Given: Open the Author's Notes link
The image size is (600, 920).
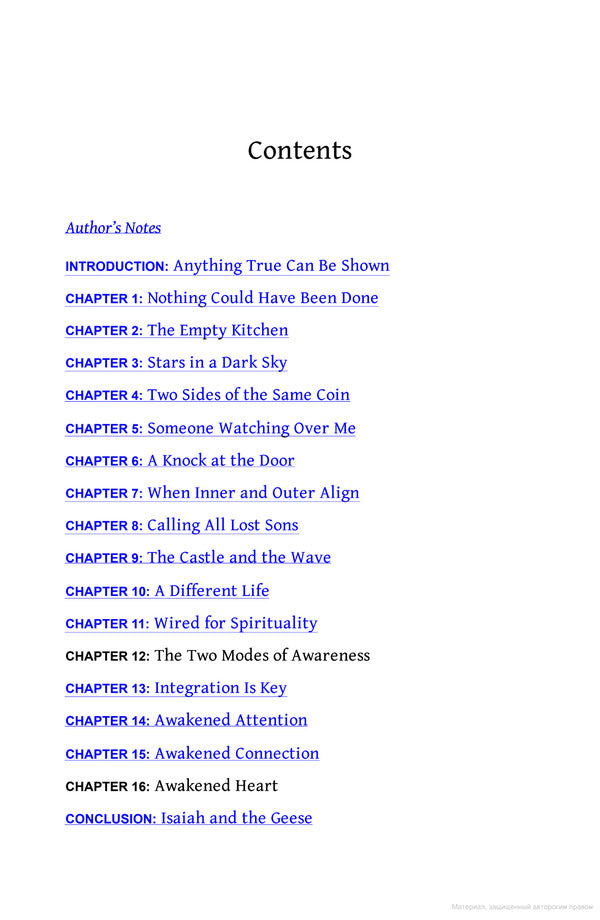Looking at the screenshot, I should [x=113, y=228].
